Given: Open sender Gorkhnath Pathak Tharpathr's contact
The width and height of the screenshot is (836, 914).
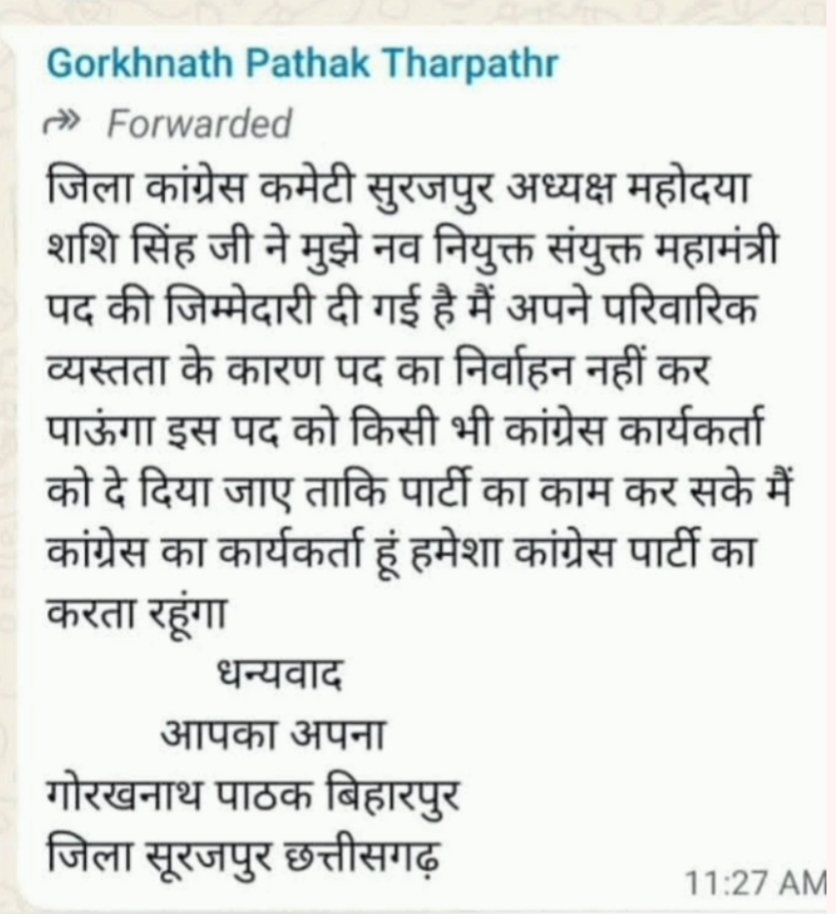Looking at the screenshot, I should point(302,67).
